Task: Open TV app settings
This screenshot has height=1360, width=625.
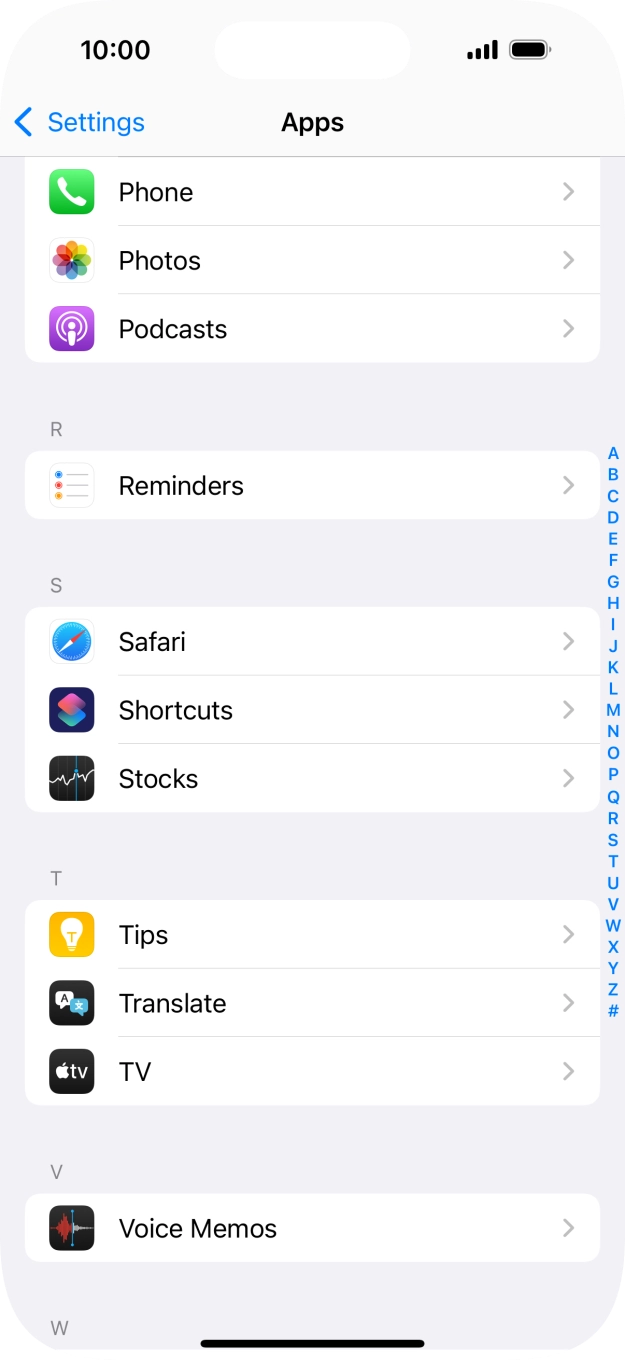Action: (312, 1071)
